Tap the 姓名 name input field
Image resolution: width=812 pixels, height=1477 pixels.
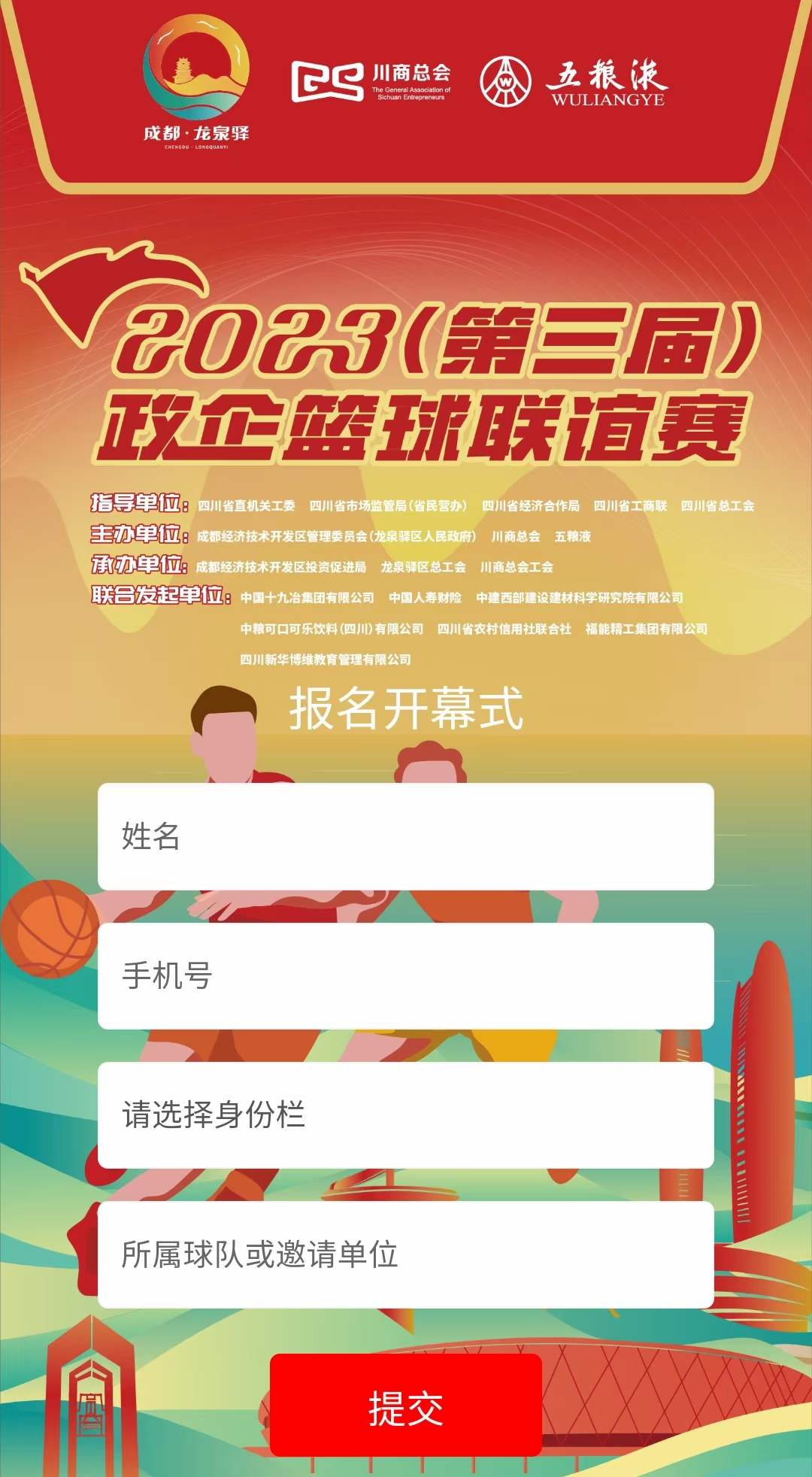(x=405, y=836)
